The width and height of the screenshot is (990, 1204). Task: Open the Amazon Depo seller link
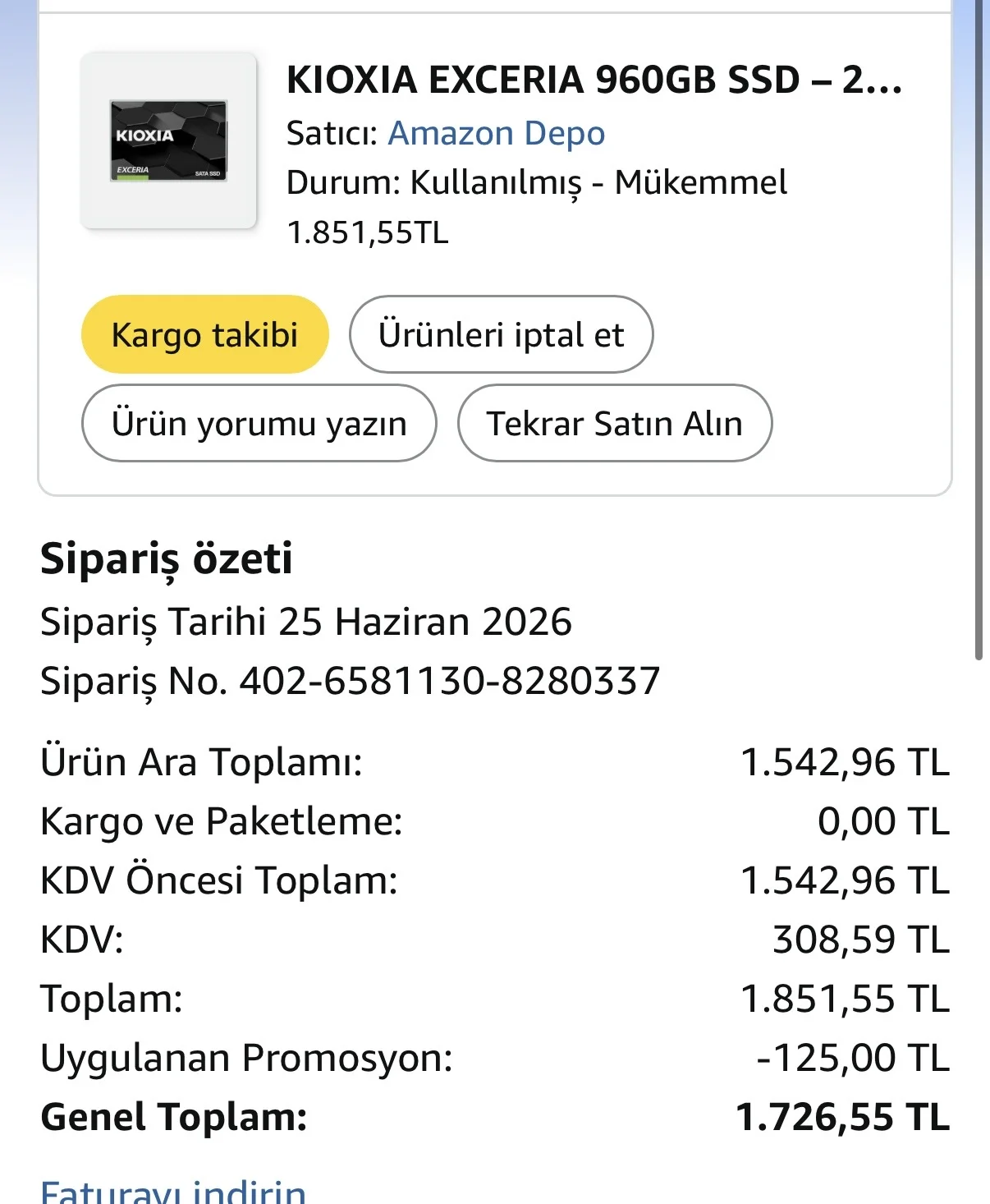pyautogui.click(x=496, y=133)
